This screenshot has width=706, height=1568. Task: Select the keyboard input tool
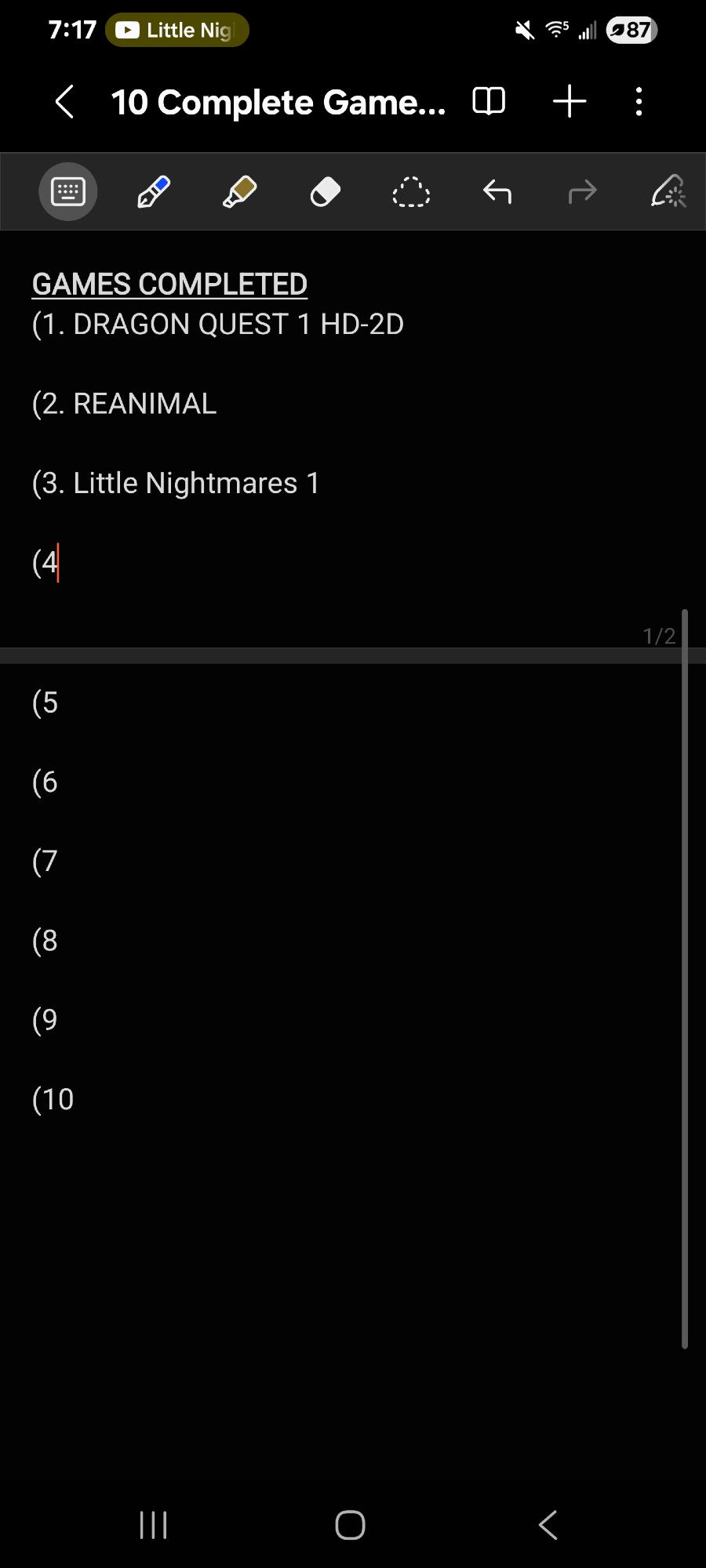68,191
